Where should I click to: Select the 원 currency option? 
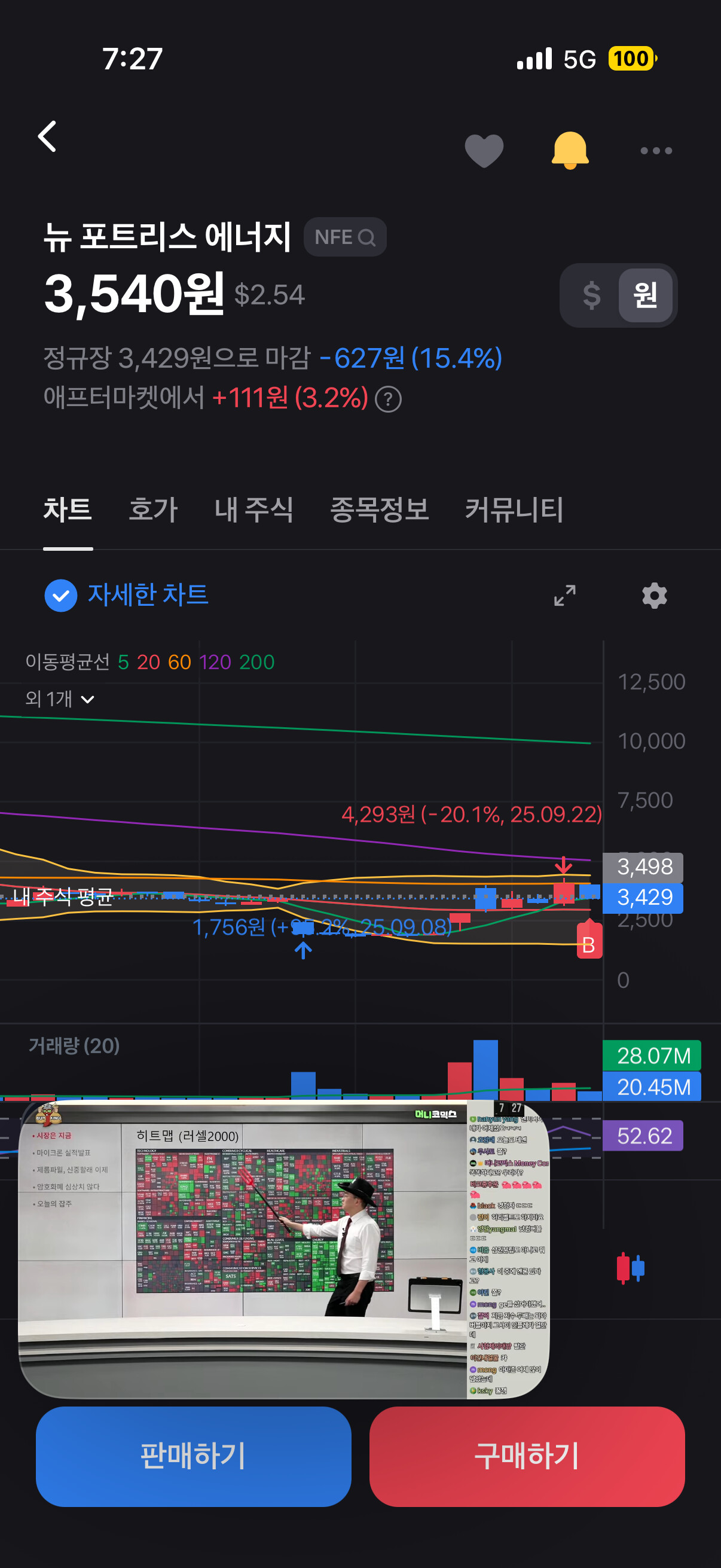(x=645, y=295)
